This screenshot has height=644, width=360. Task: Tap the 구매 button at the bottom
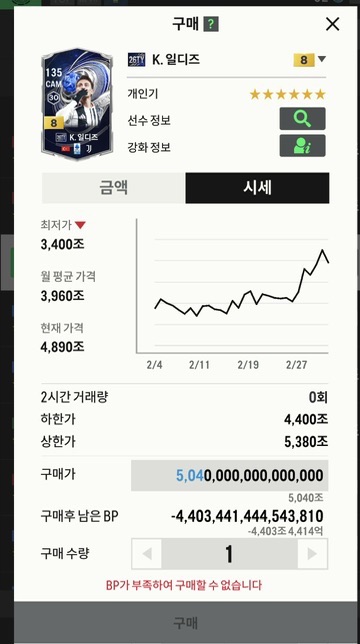click(x=185, y=623)
